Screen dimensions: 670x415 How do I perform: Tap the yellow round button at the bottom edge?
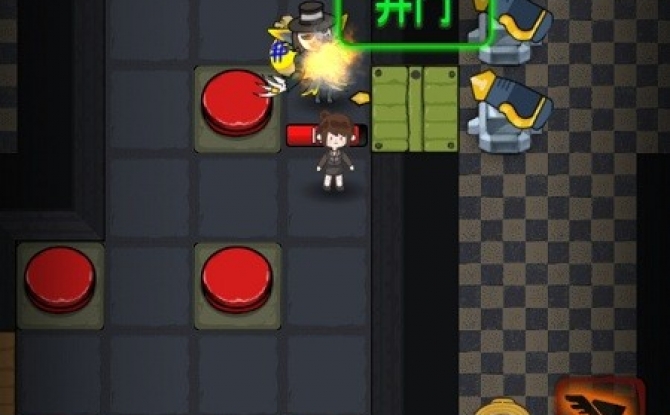point(496,408)
